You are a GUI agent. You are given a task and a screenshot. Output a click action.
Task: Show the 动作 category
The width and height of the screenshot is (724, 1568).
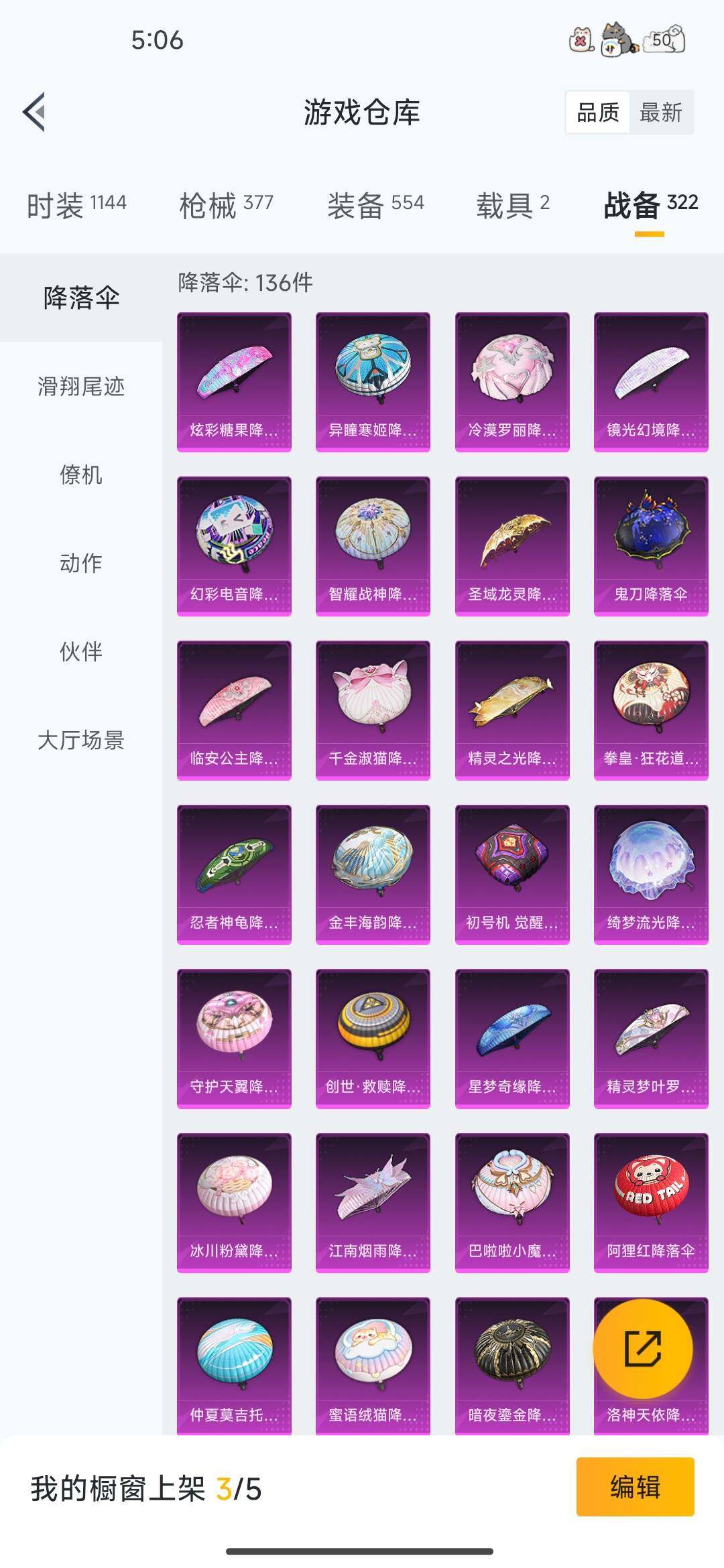[x=81, y=564]
